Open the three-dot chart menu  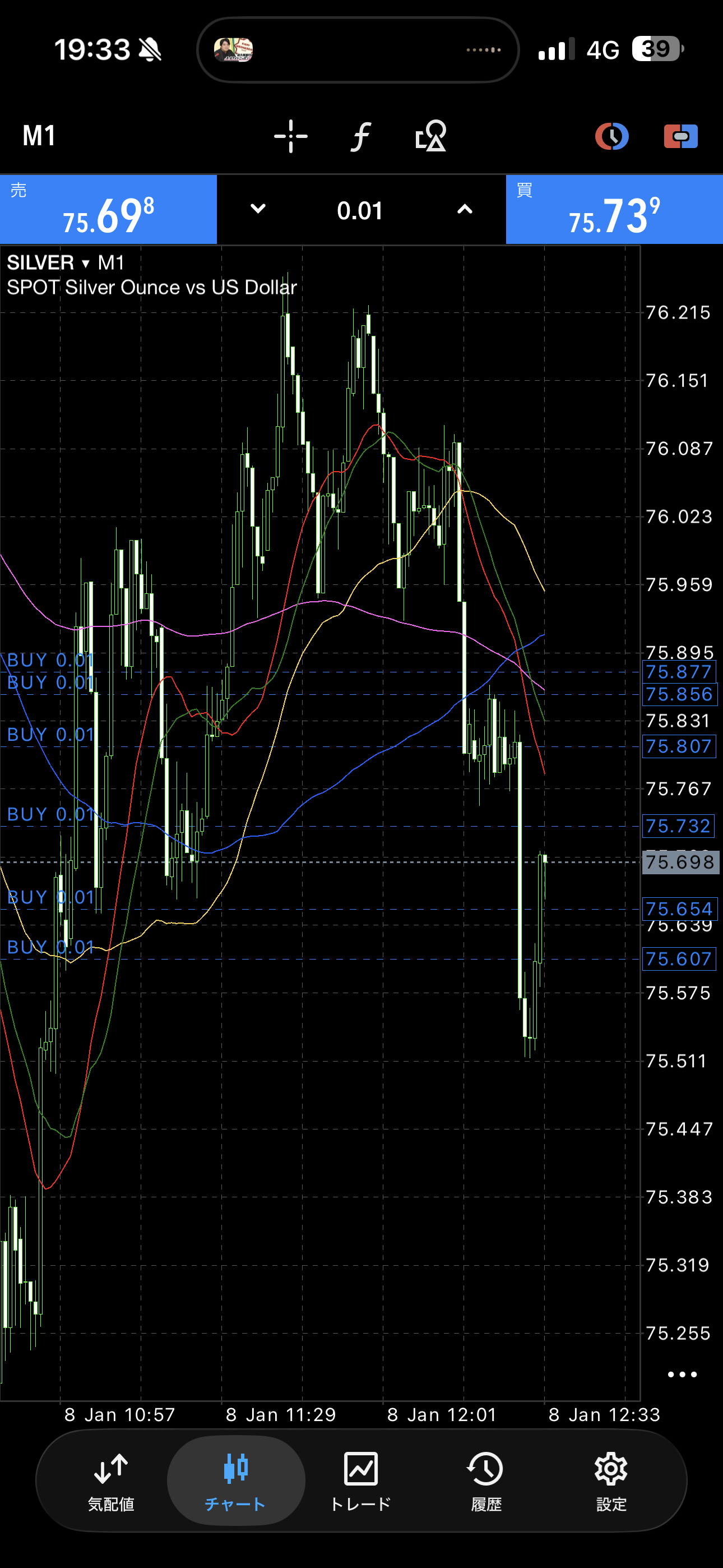tap(682, 1374)
